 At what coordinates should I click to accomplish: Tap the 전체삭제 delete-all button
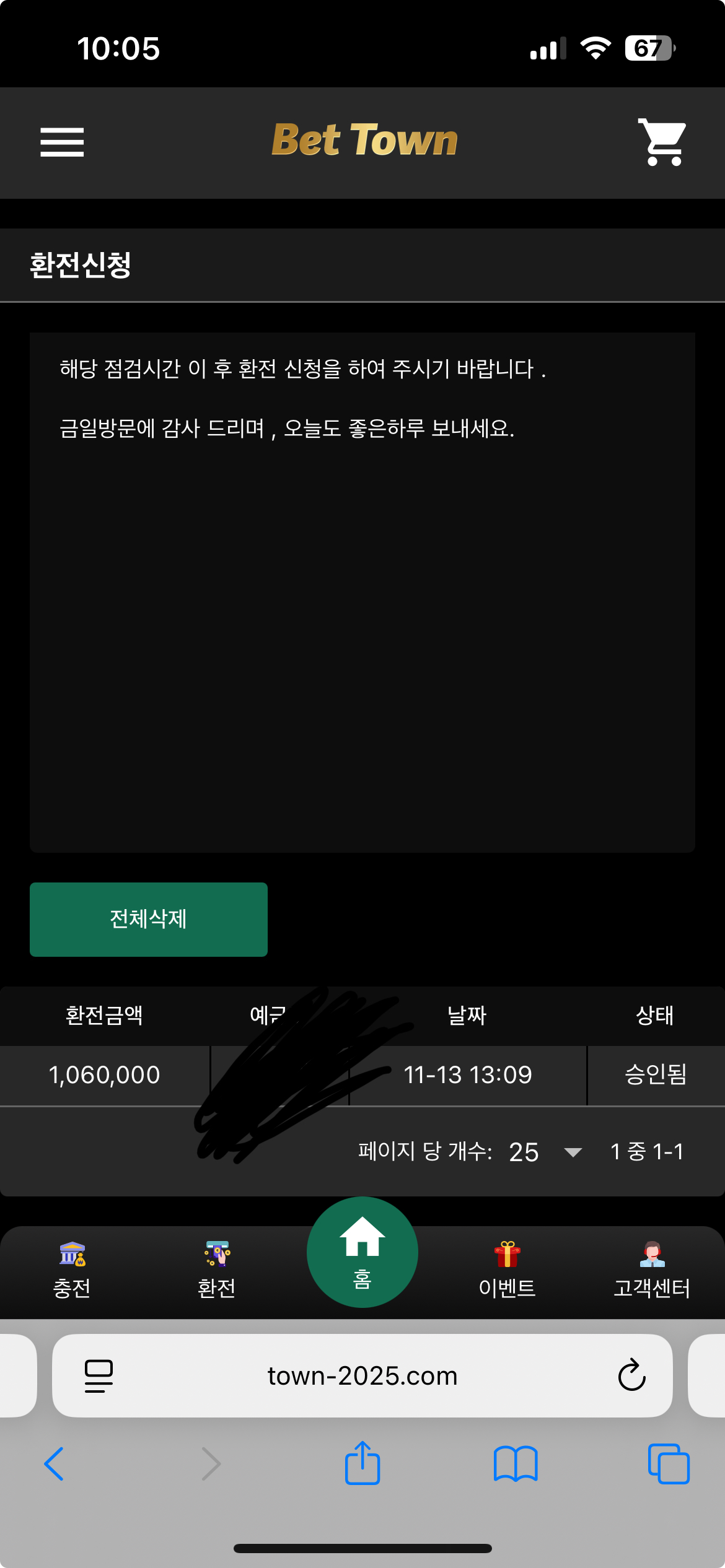[149, 919]
